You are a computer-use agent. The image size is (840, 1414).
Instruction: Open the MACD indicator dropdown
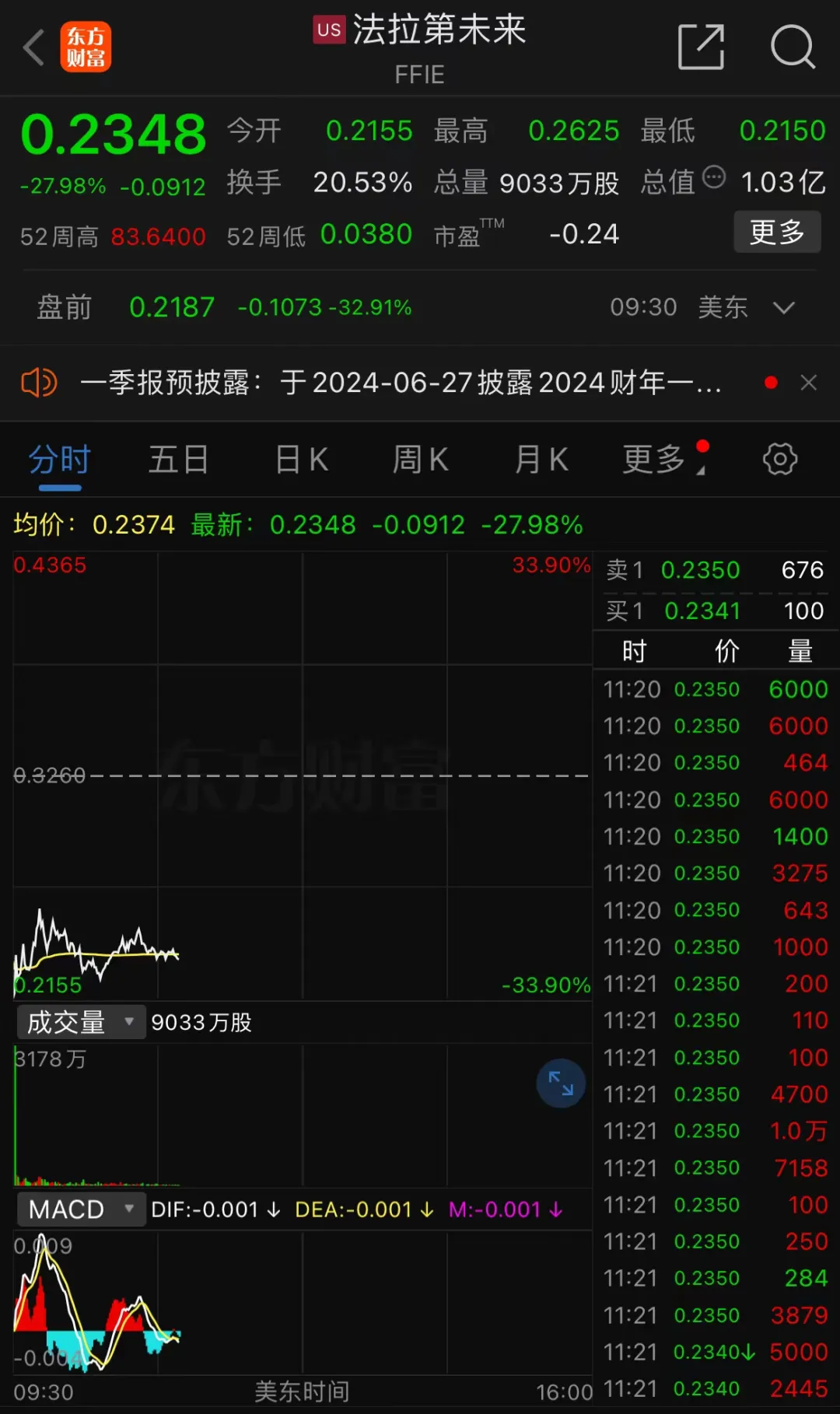click(x=81, y=1209)
